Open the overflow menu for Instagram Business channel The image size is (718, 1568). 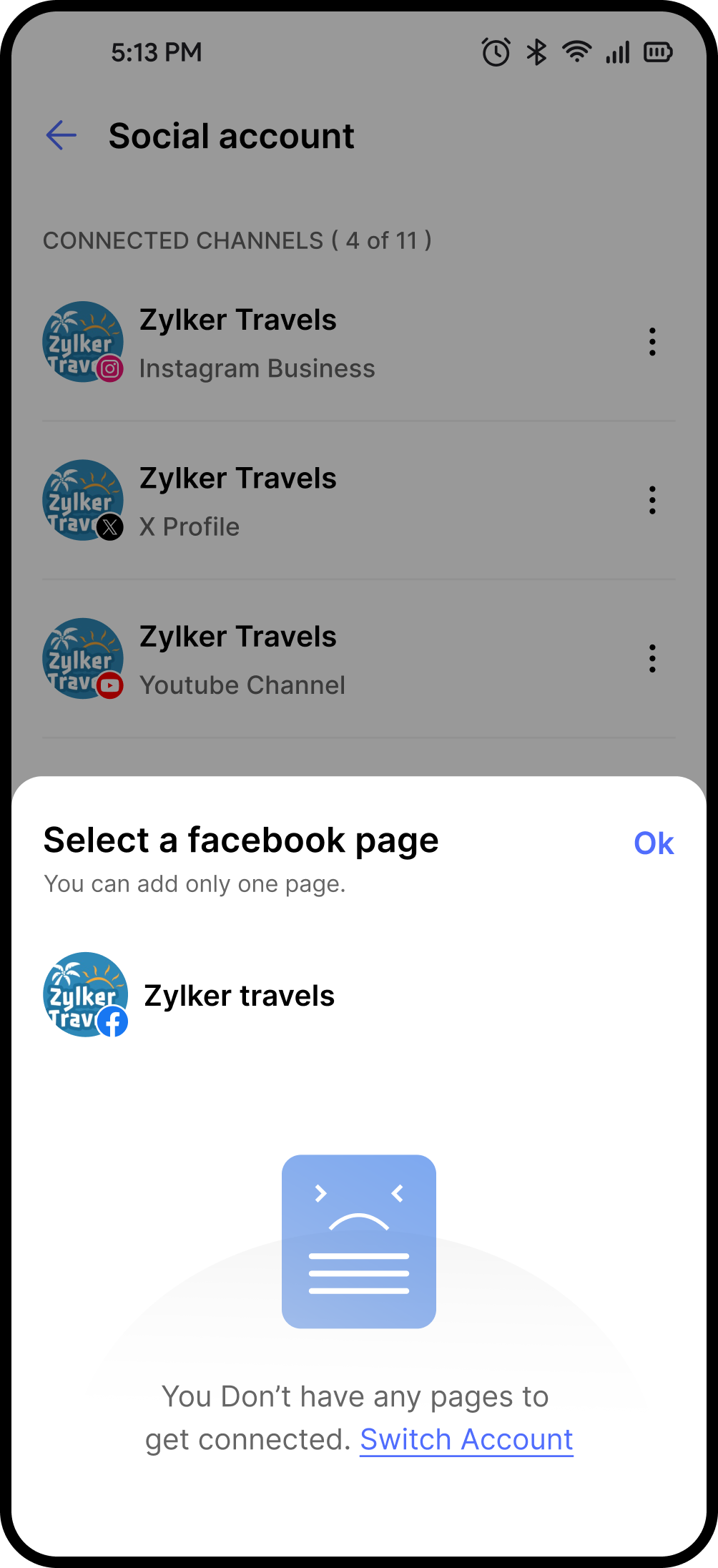(652, 341)
